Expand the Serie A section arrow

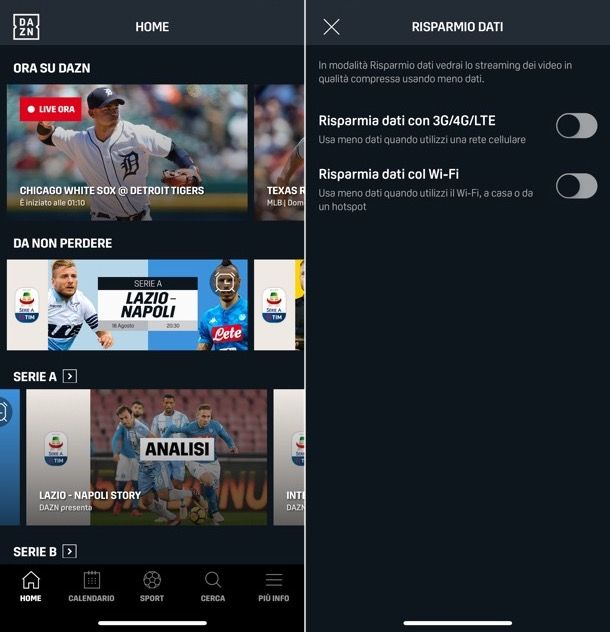70,376
